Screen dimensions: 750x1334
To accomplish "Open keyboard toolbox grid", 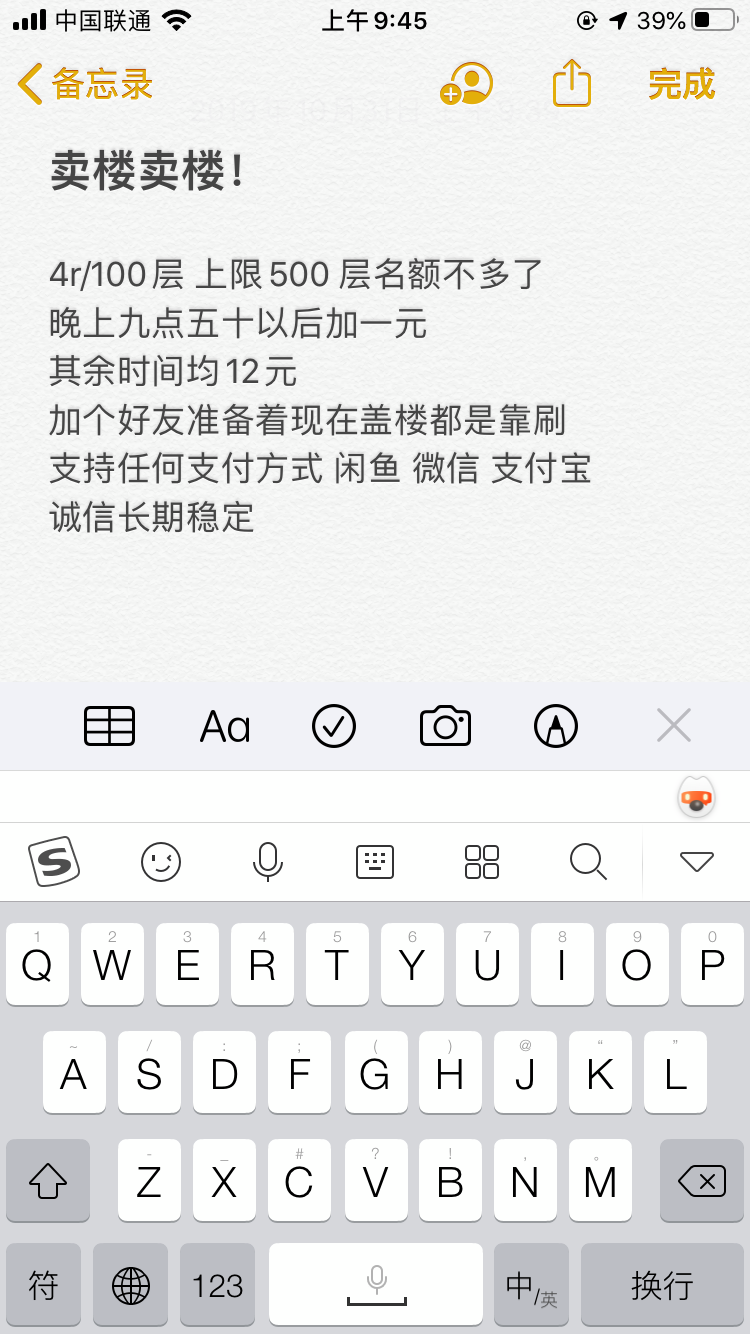I will 482,861.
